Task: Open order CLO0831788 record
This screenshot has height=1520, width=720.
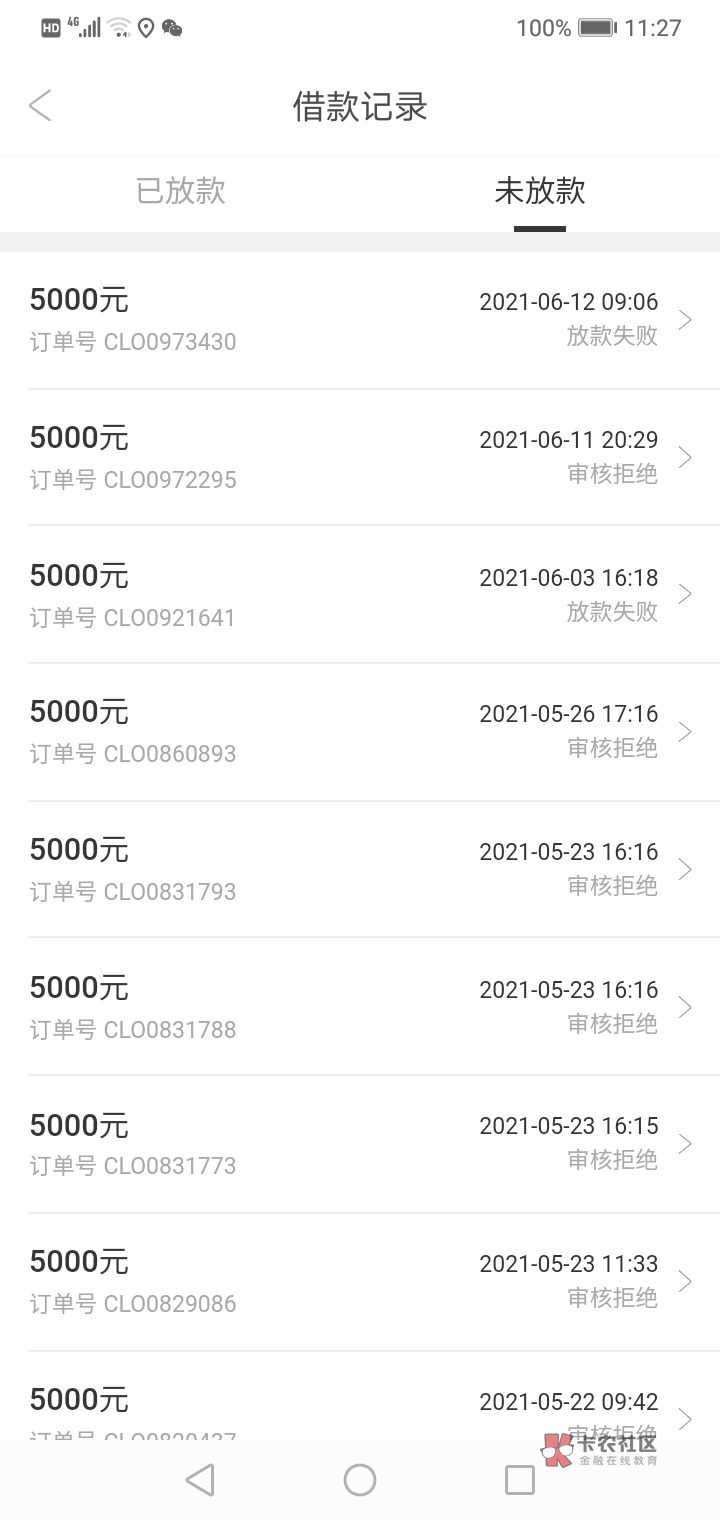Action: (360, 1007)
